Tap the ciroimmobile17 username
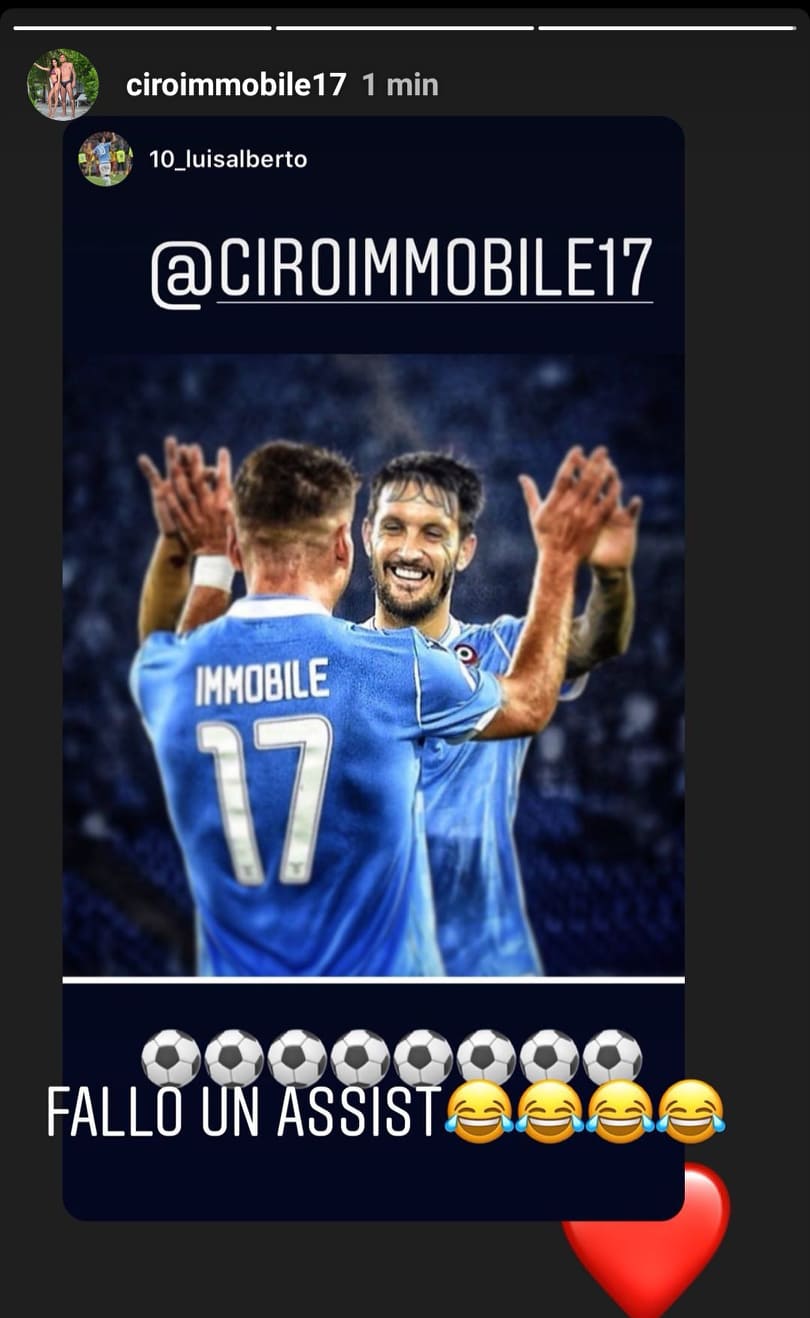 coord(236,85)
